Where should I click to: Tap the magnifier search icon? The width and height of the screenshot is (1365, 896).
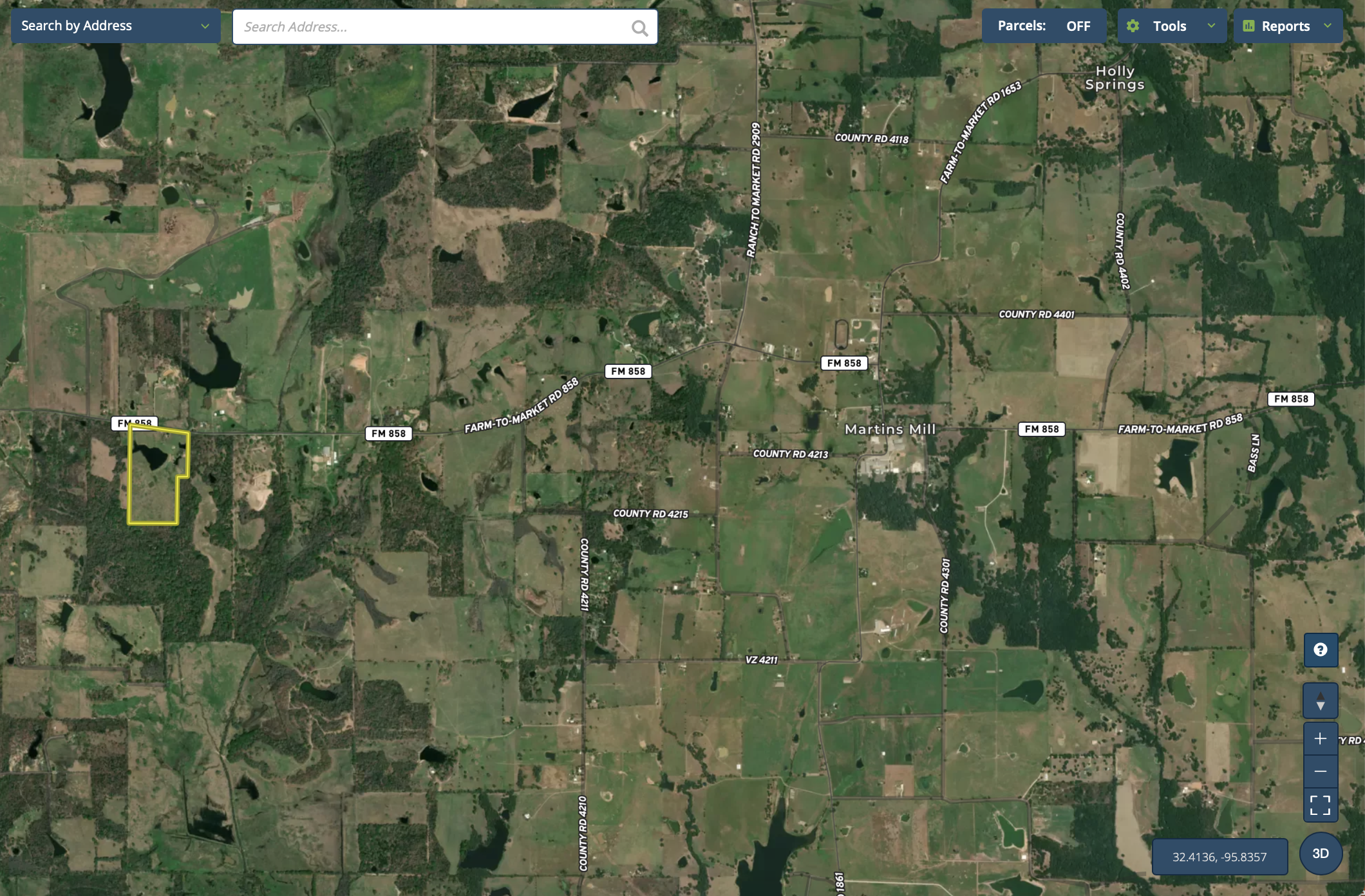[x=639, y=28]
